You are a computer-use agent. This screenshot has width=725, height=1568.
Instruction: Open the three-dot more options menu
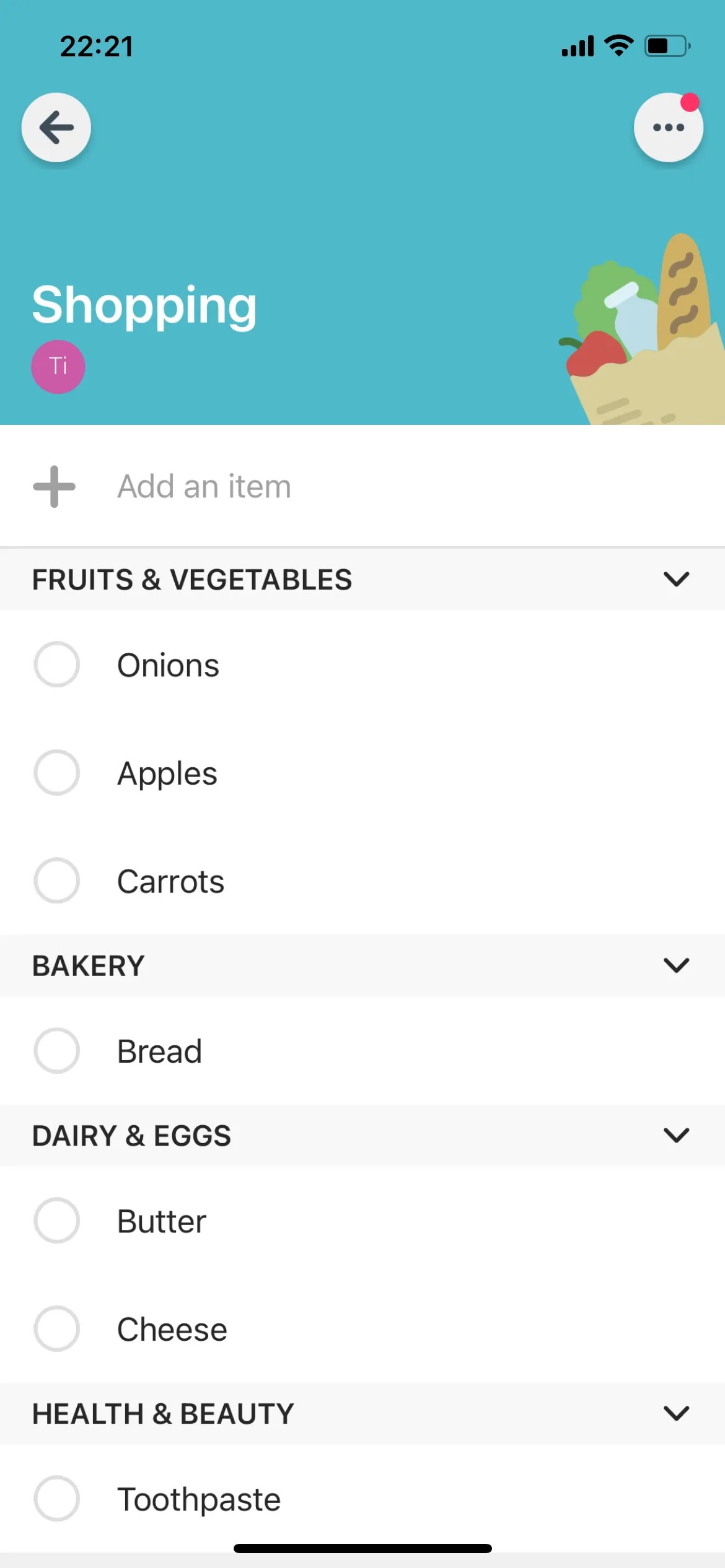coord(668,128)
